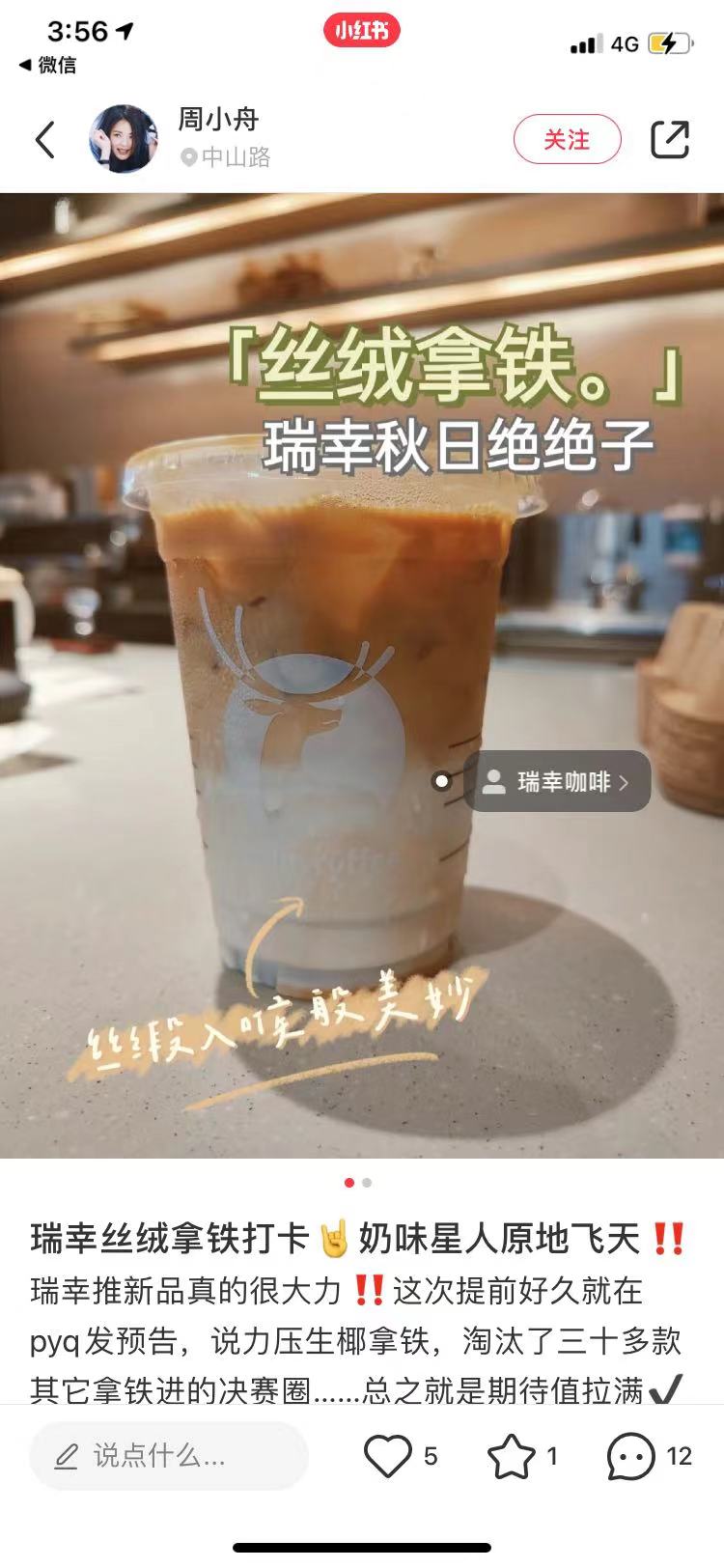The image size is (724, 1568).
Task: Return to 微信 via the status bar link
Action: tap(48, 65)
